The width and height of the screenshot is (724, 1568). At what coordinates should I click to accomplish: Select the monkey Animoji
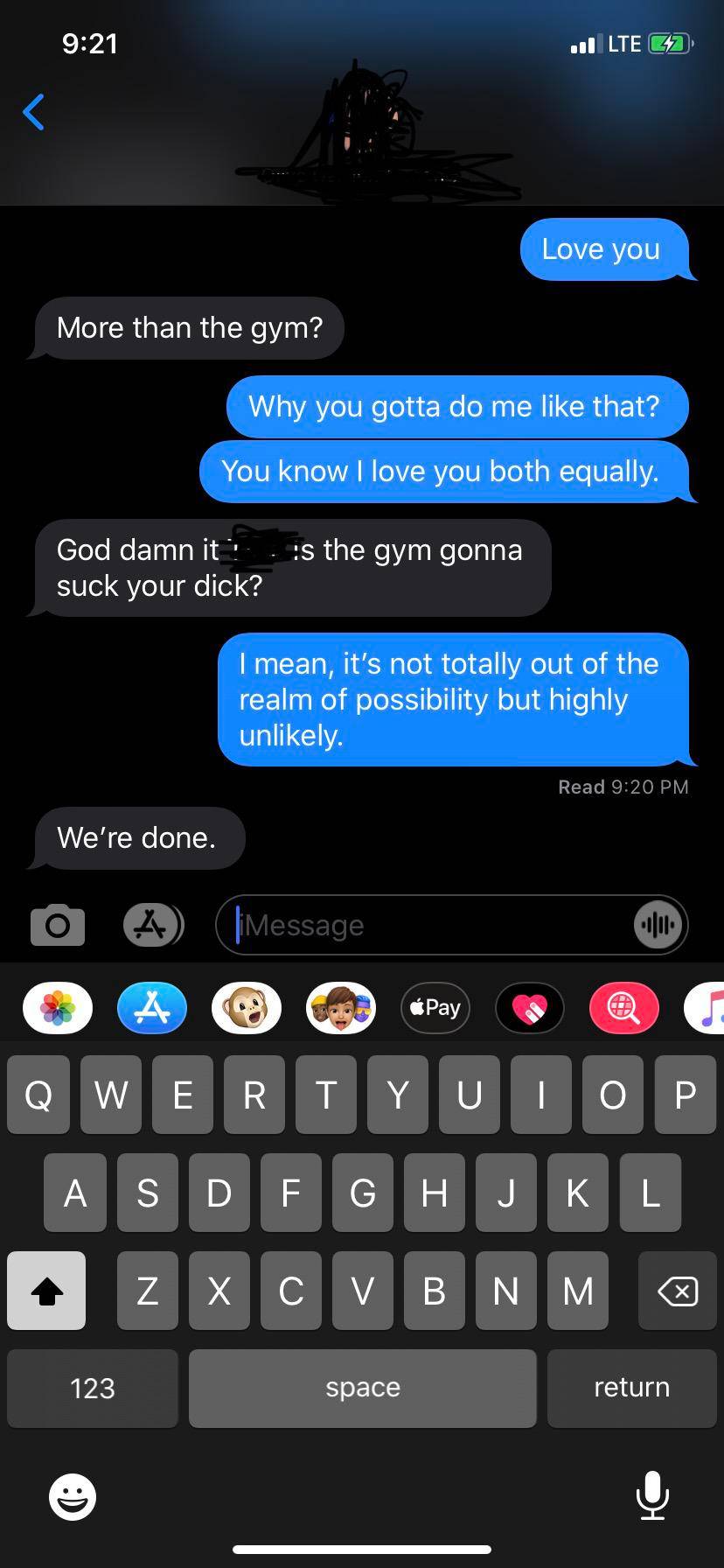point(247,1008)
